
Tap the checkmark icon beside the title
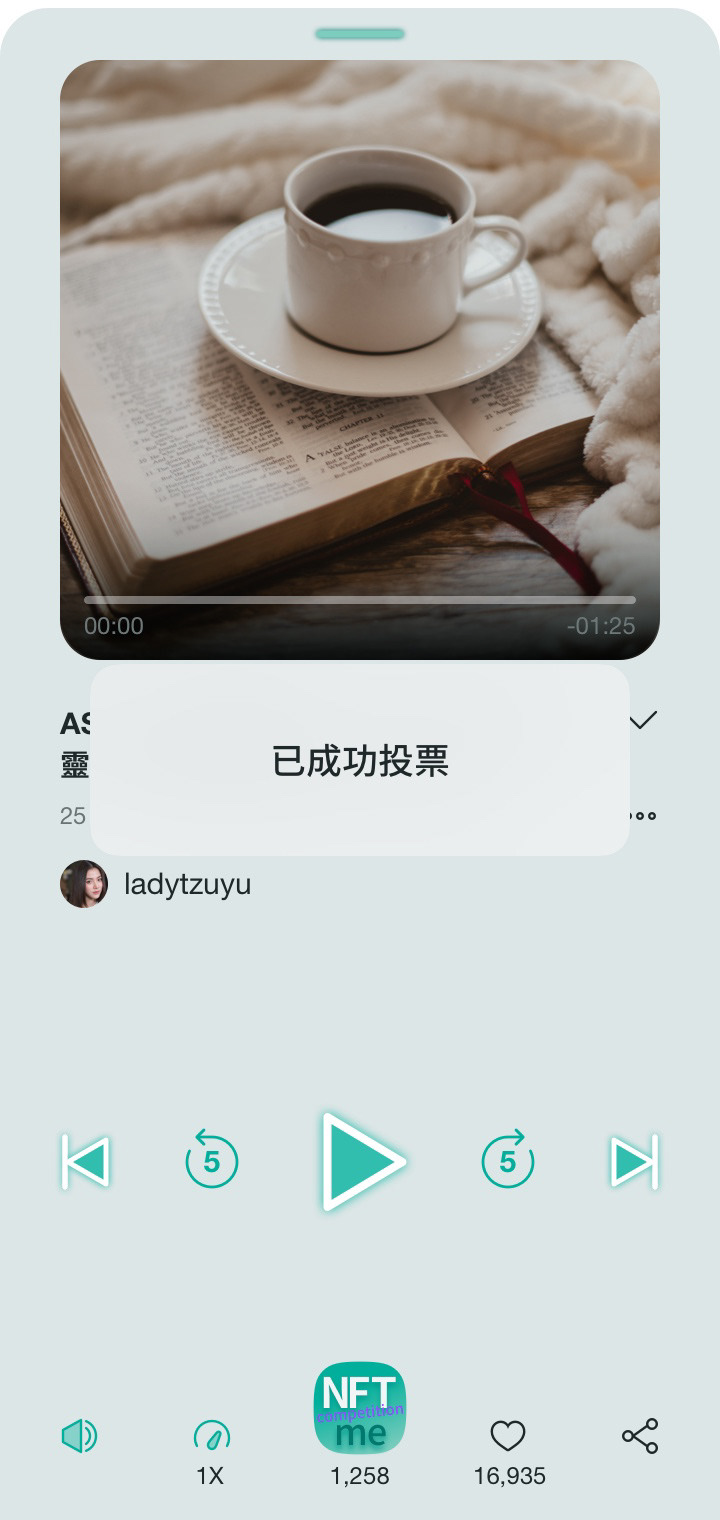click(643, 720)
